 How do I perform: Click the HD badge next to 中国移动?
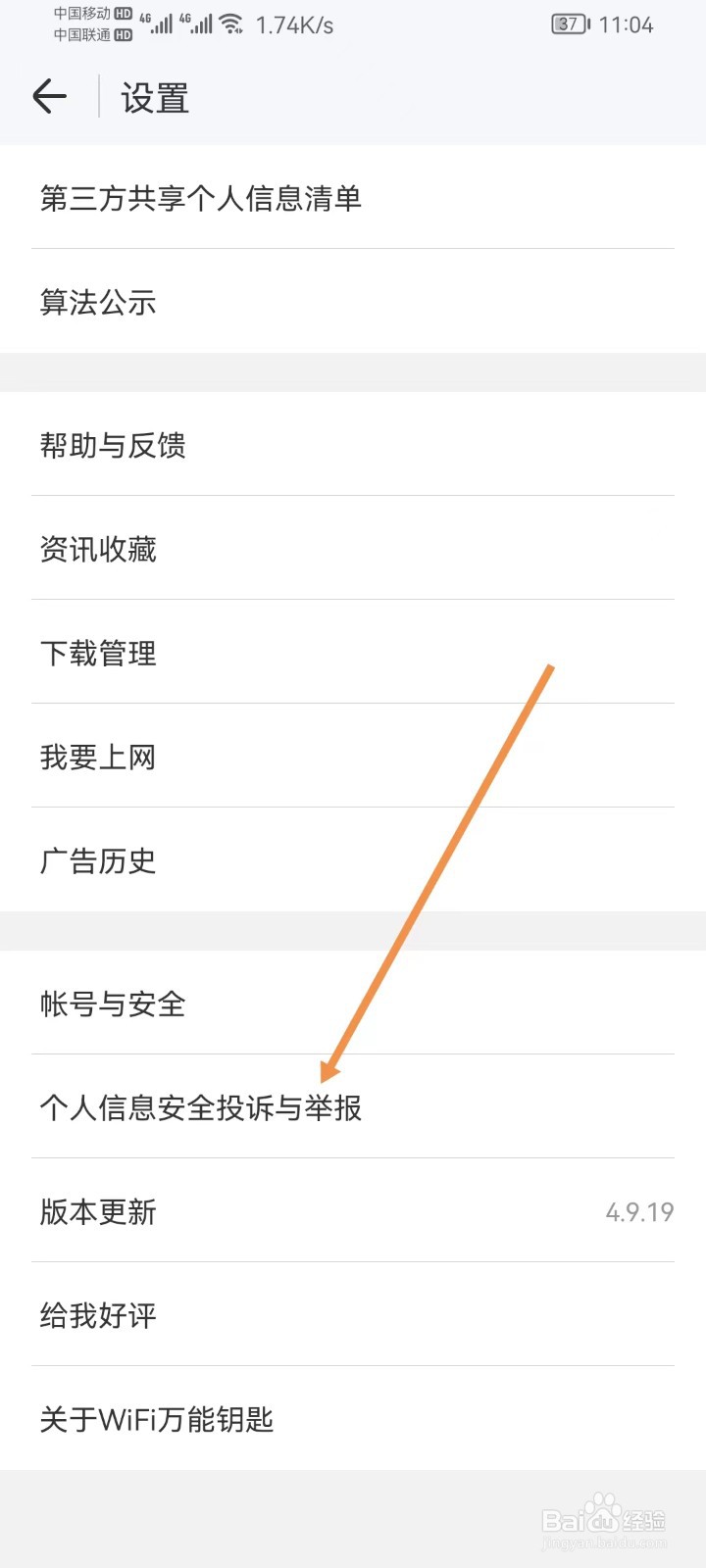(124, 15)
